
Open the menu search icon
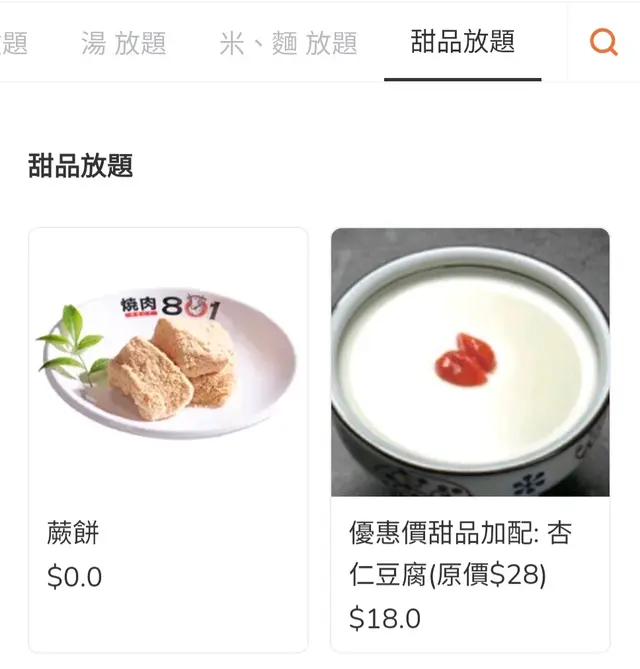604,42
